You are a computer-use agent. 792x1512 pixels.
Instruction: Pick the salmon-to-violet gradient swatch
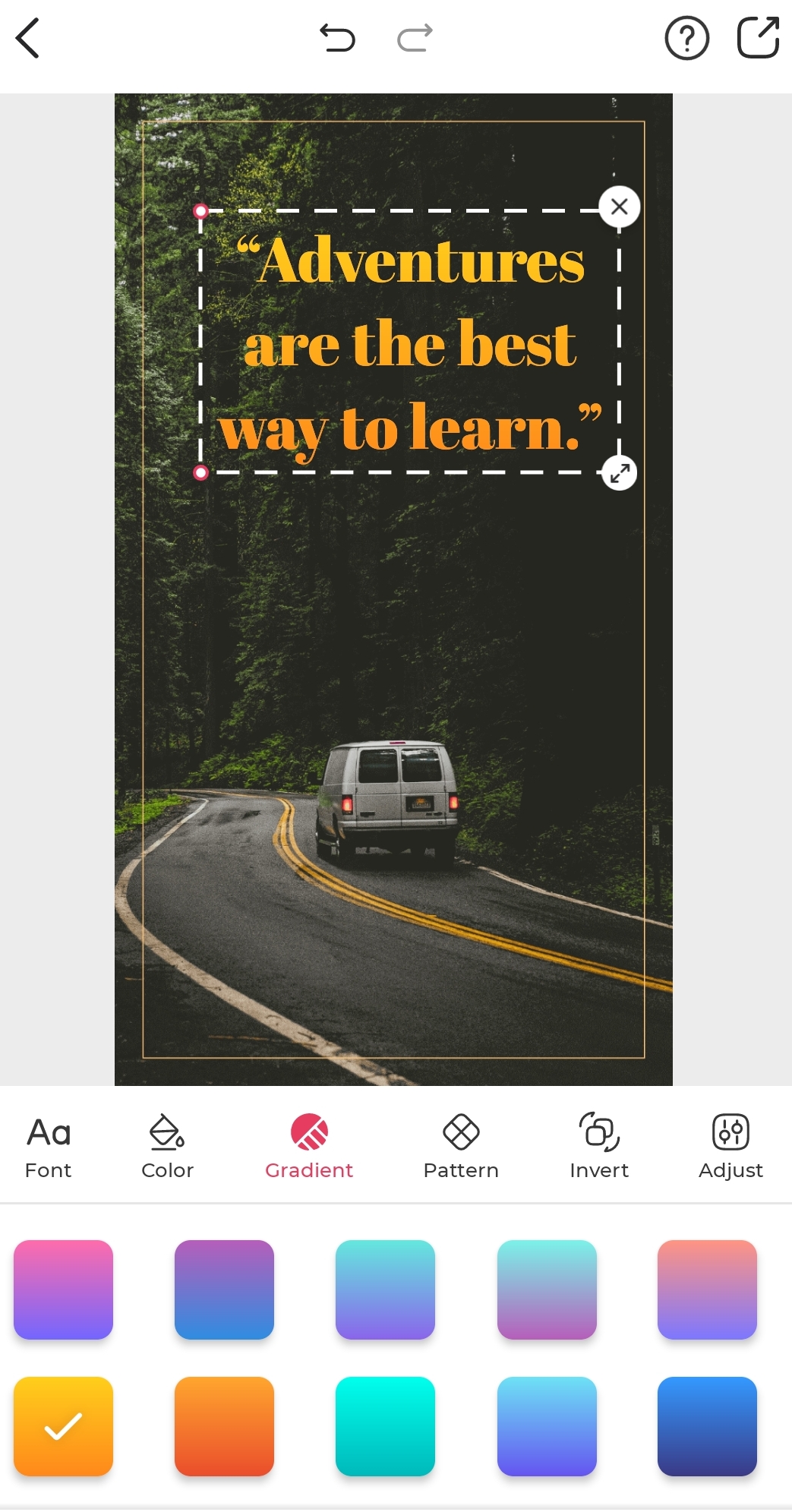click(x=707, y=1289)
